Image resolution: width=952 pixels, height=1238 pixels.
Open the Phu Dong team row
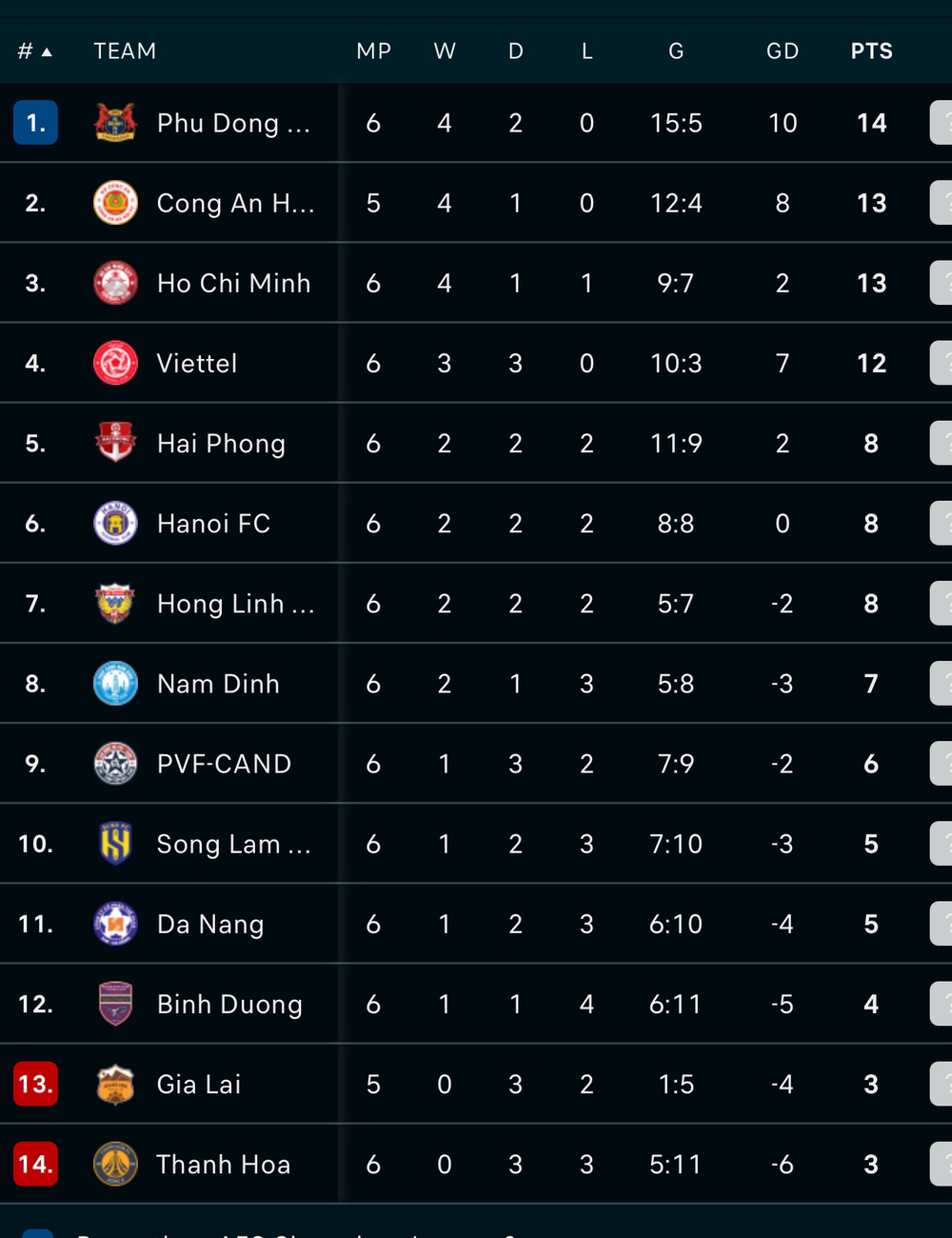(x=233, y=124)
